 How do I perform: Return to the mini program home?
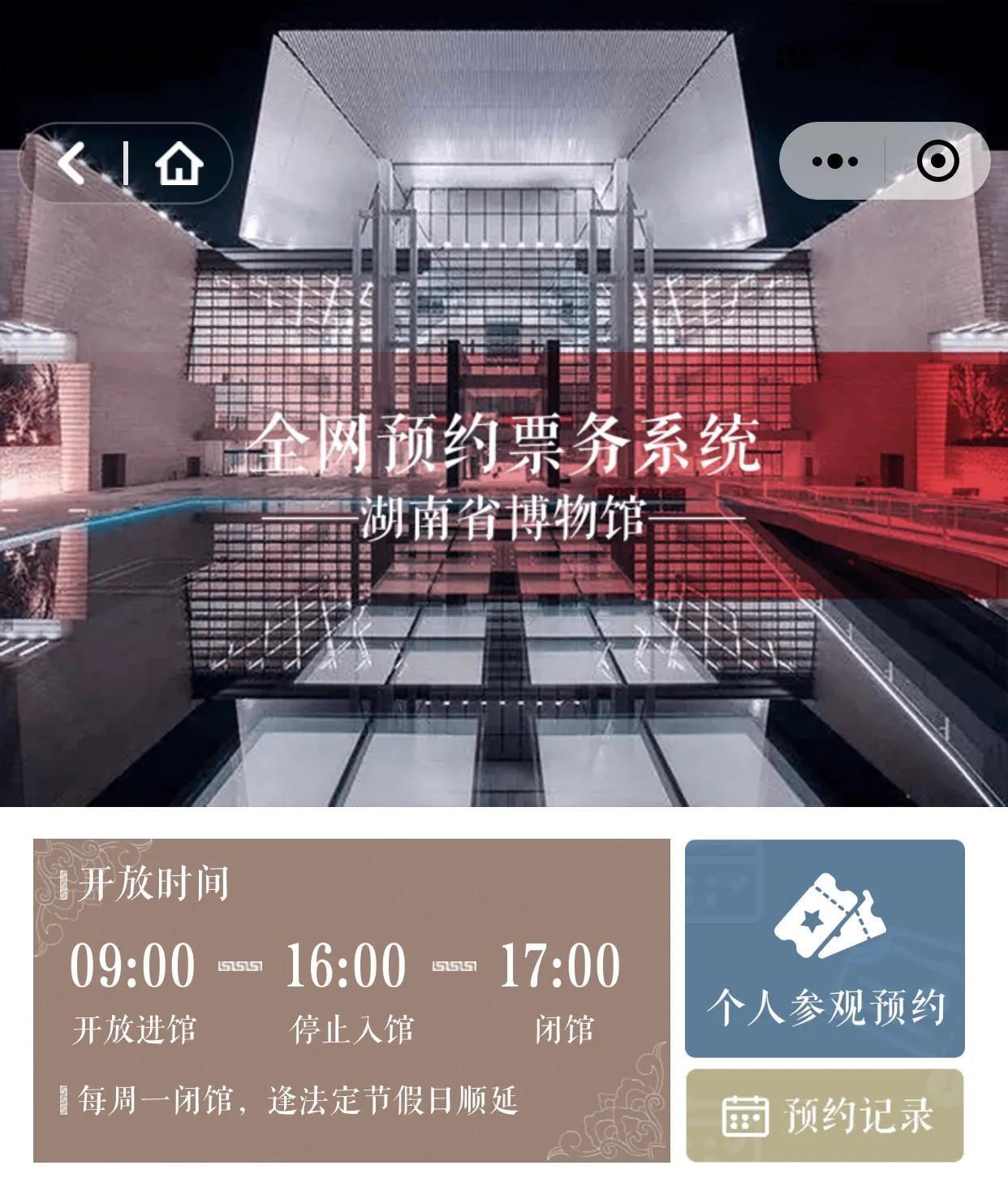(179, 163)
